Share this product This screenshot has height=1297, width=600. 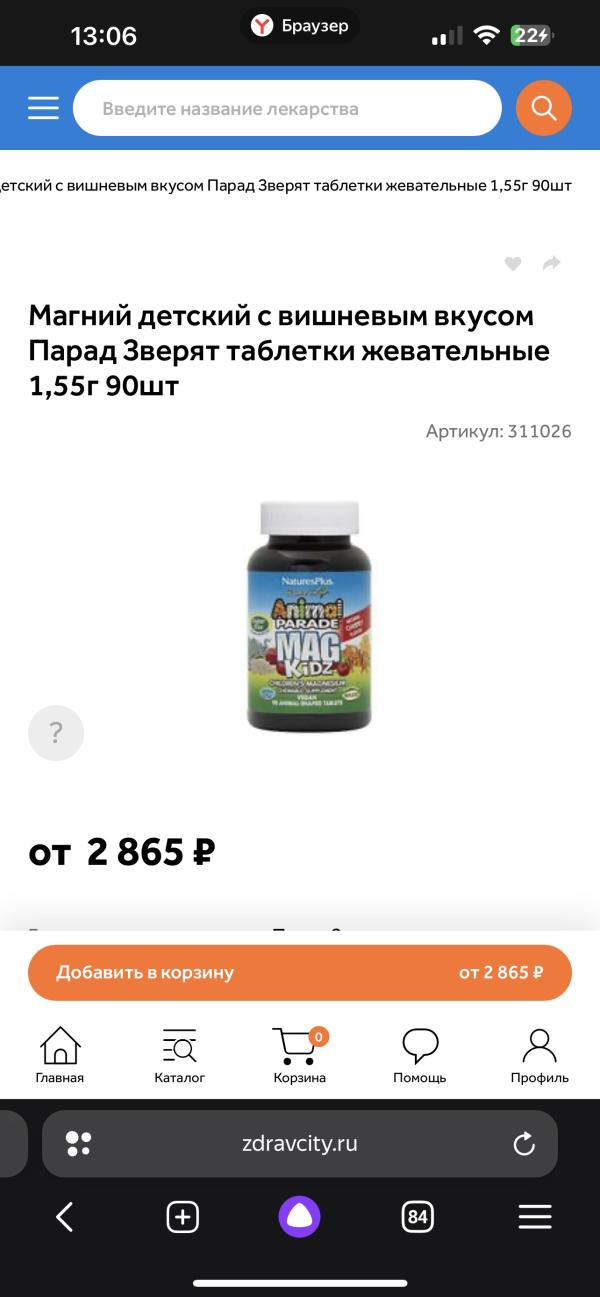pos(551,264)
